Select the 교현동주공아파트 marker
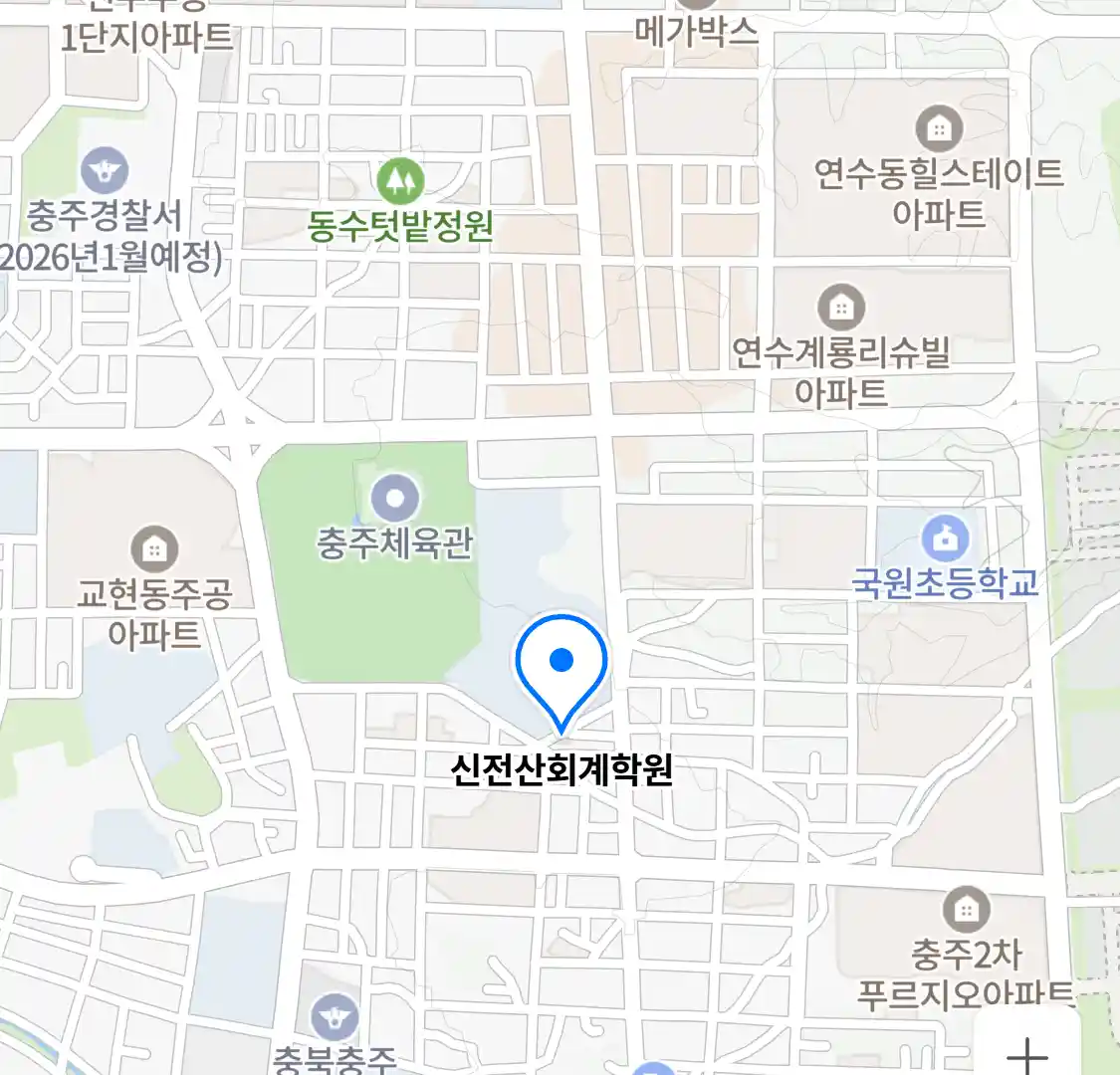 pos(154,549)
